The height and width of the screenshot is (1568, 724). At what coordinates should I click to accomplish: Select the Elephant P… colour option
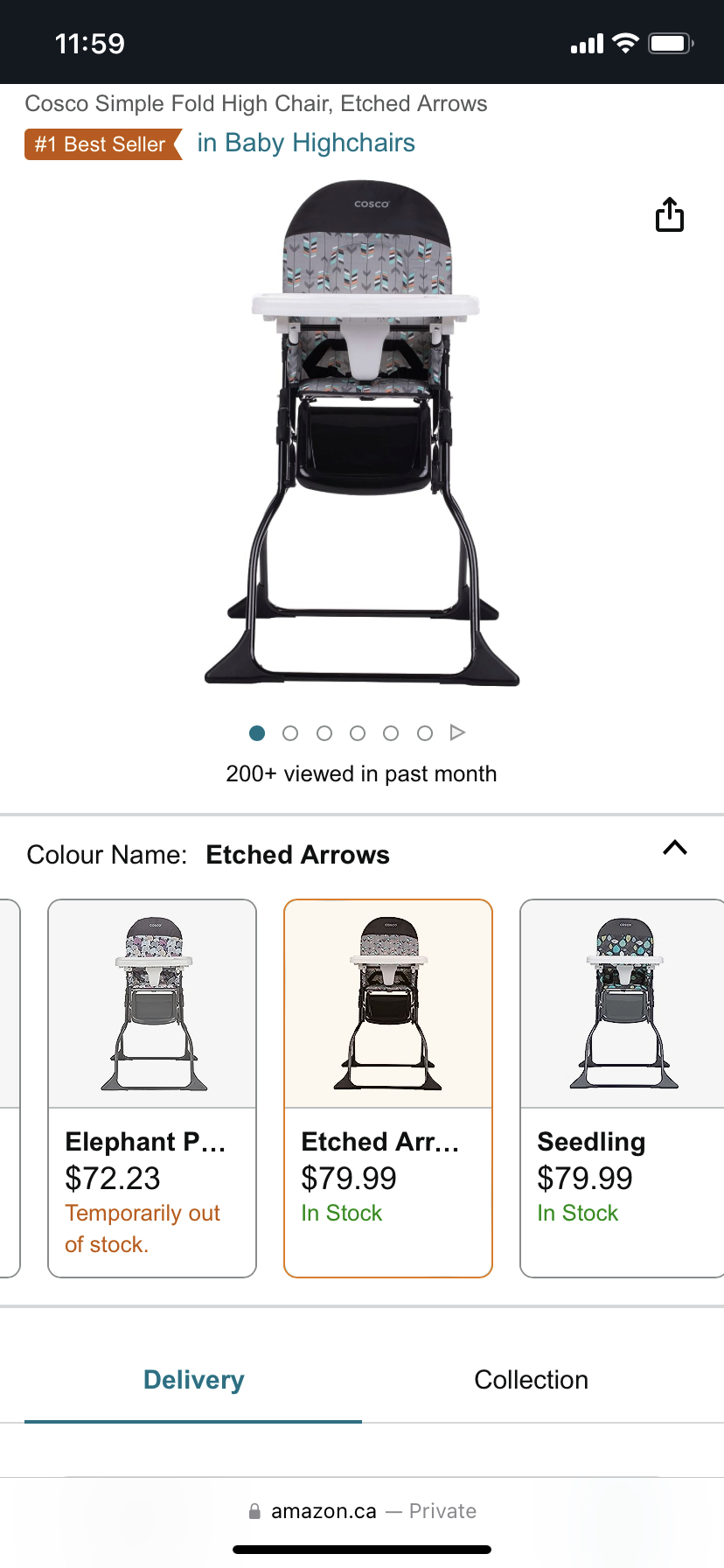pos(152,1088)
